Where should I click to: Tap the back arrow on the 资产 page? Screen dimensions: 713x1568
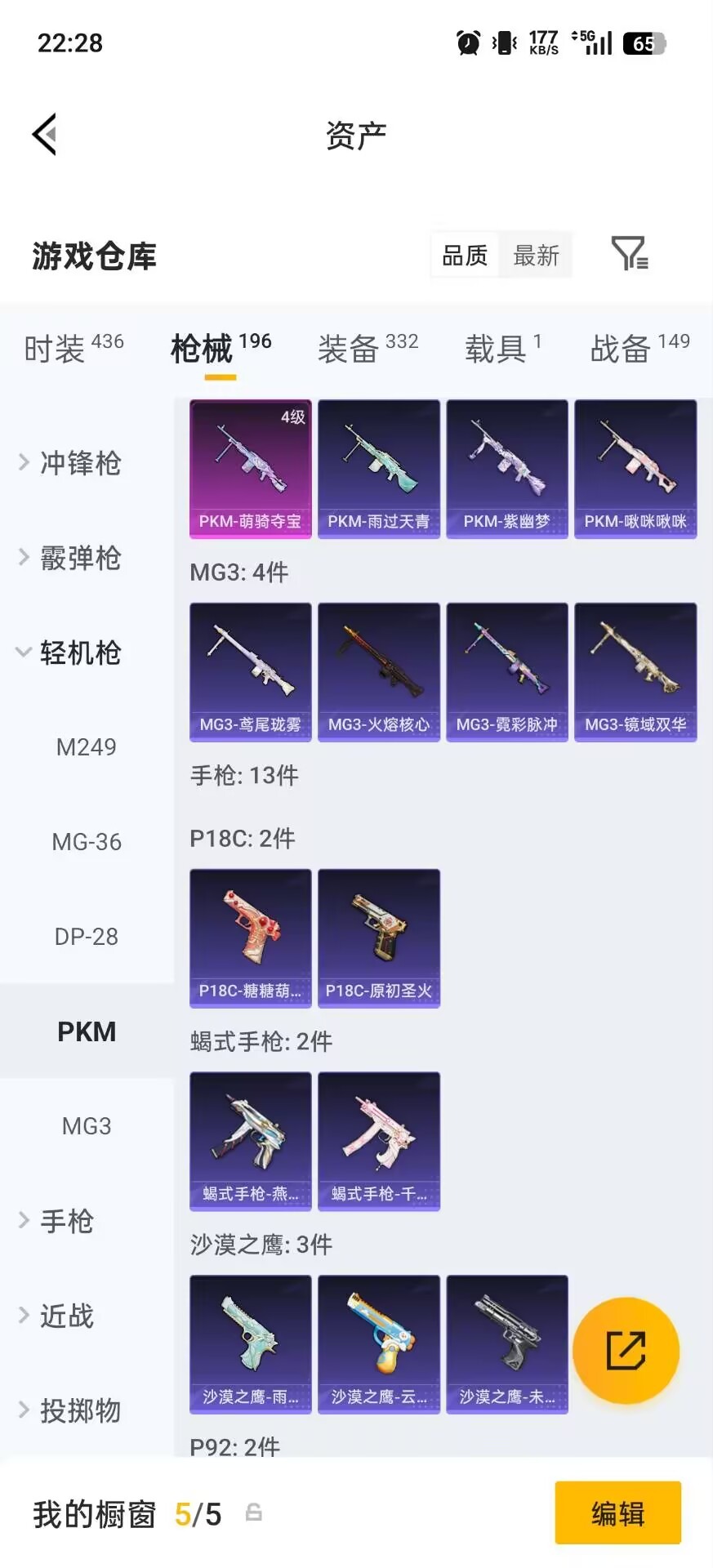coord(45,133)
